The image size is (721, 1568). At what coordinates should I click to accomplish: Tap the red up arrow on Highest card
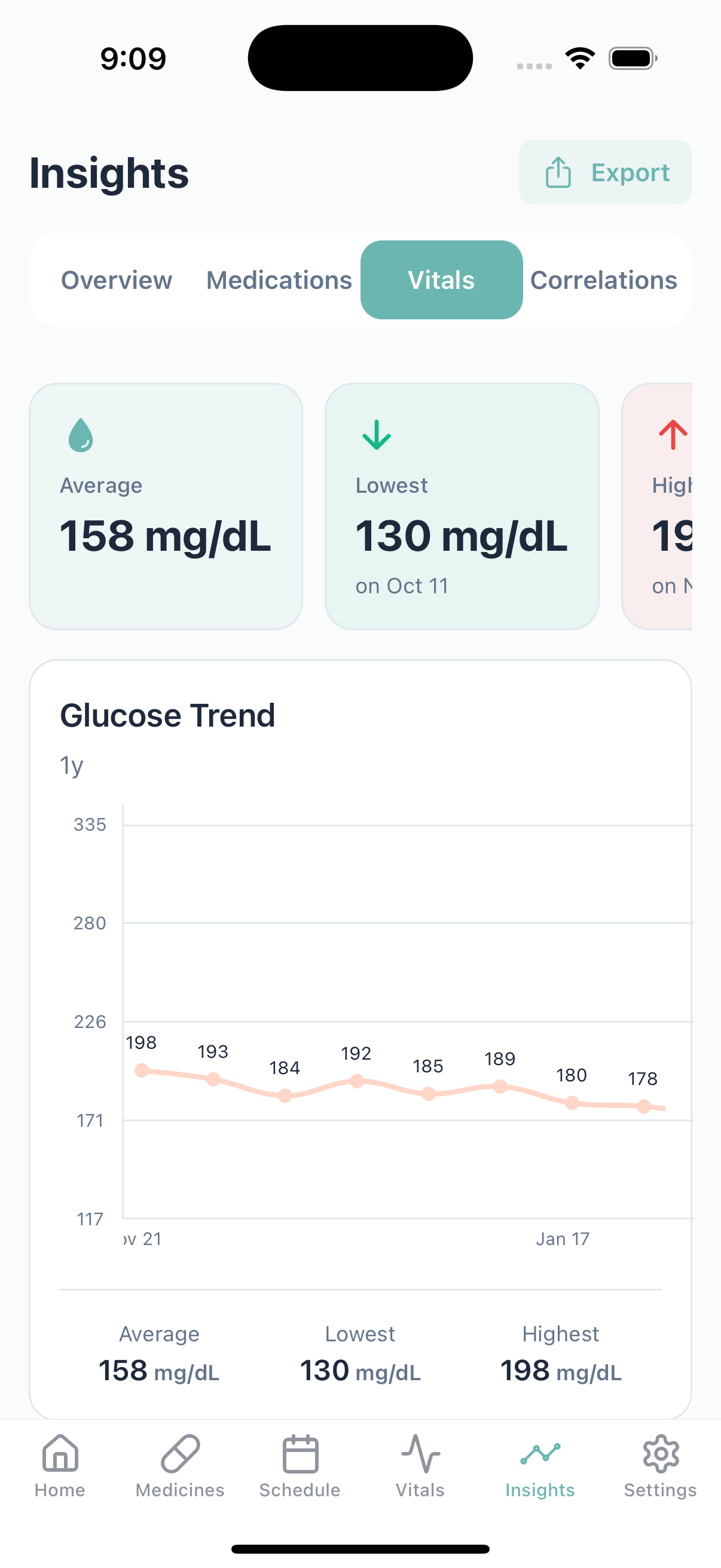673,434
